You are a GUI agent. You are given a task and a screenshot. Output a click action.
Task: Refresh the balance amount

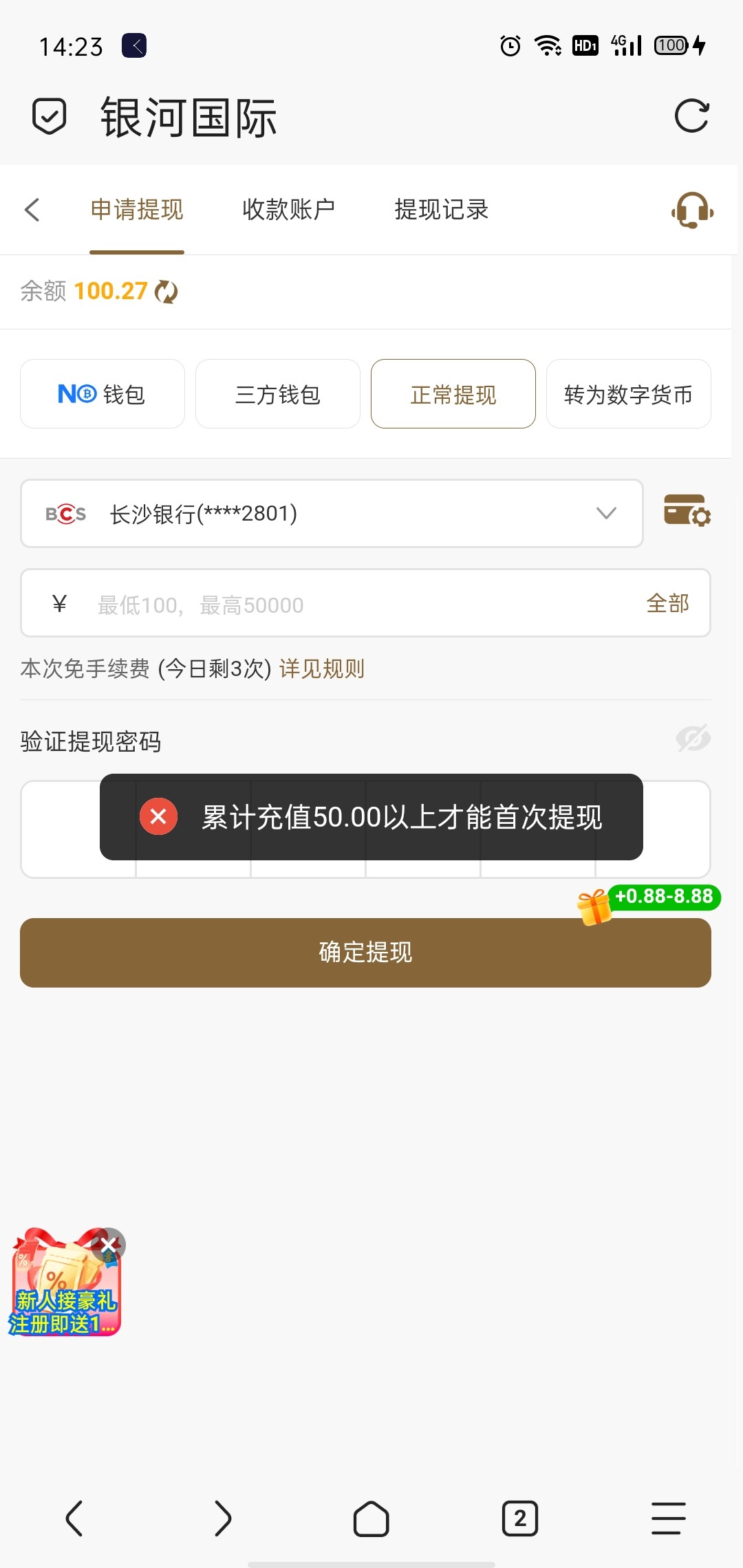[166, 292]
